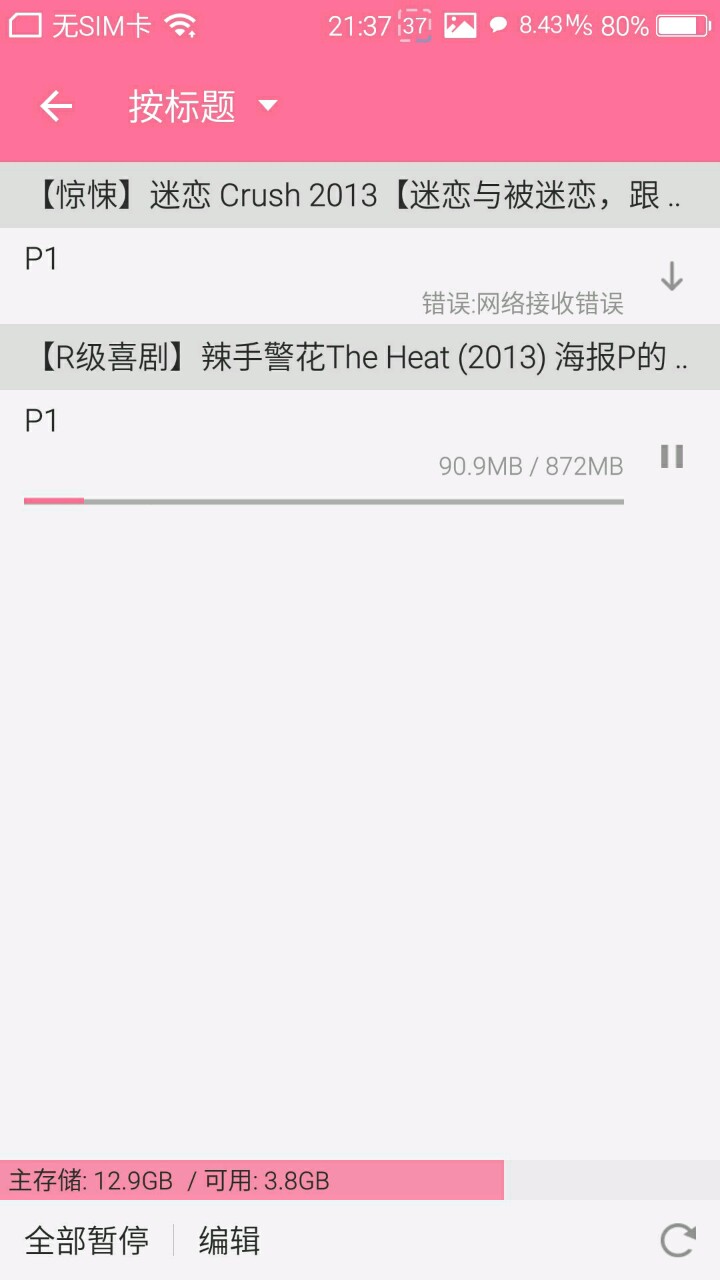The height and width of the screenshot is (1280, 720).
Task: Open 编辑 to edit the download list
Action: tap(229, 1241)
